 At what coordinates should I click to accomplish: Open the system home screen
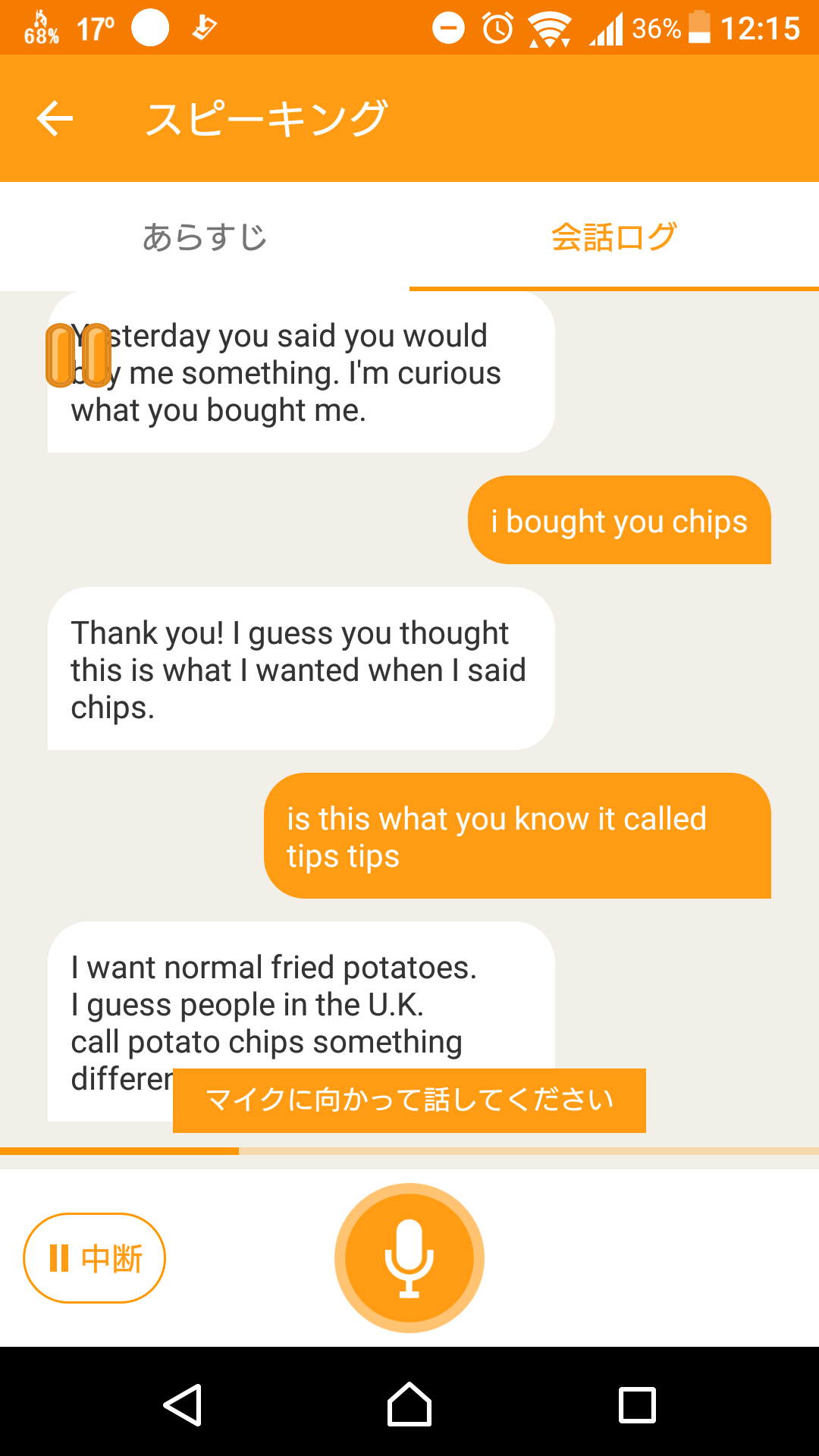409,1404
